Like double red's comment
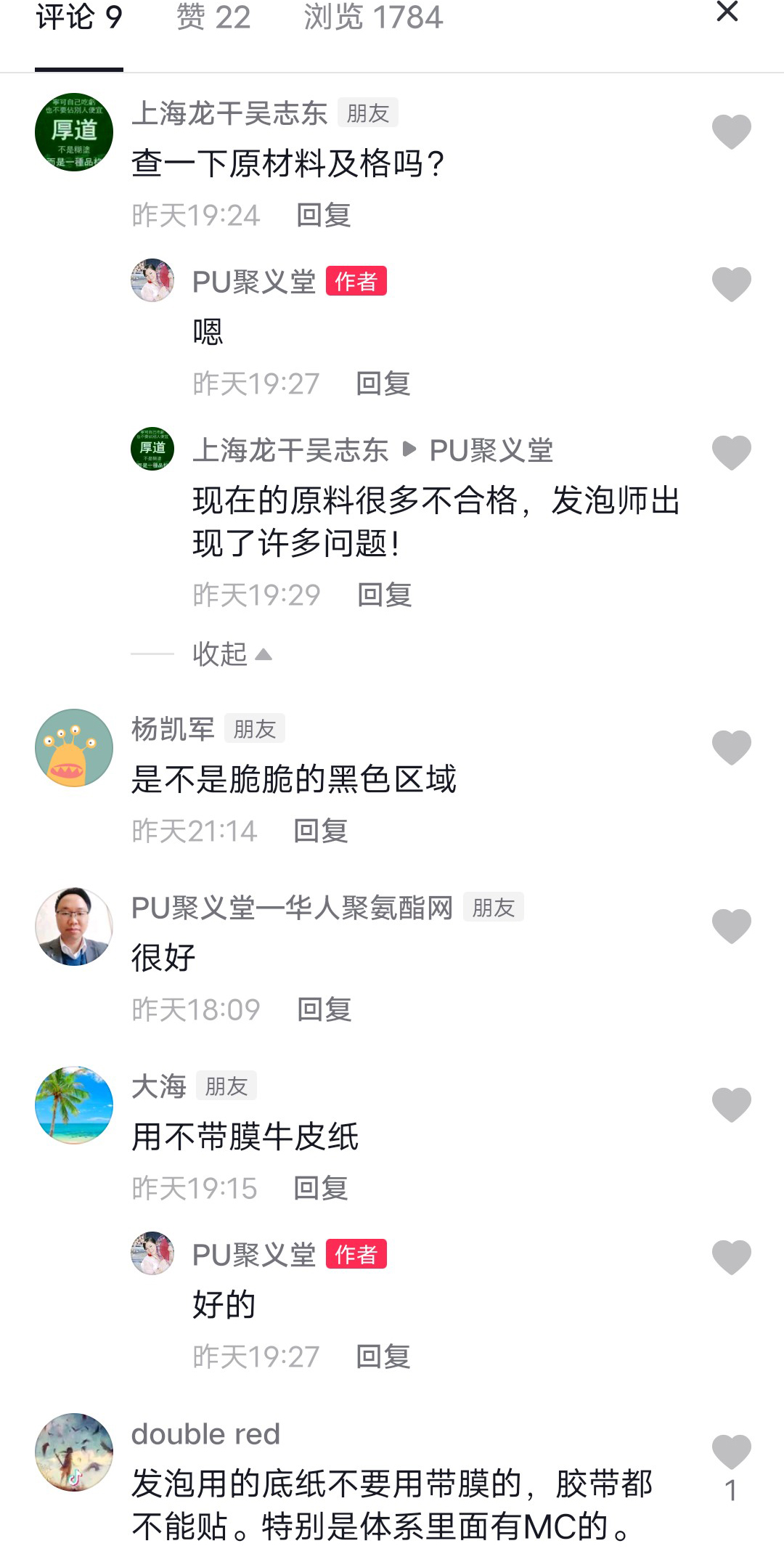The height and width of the screenshot is (1554, 784). (x=731, y=1452)
